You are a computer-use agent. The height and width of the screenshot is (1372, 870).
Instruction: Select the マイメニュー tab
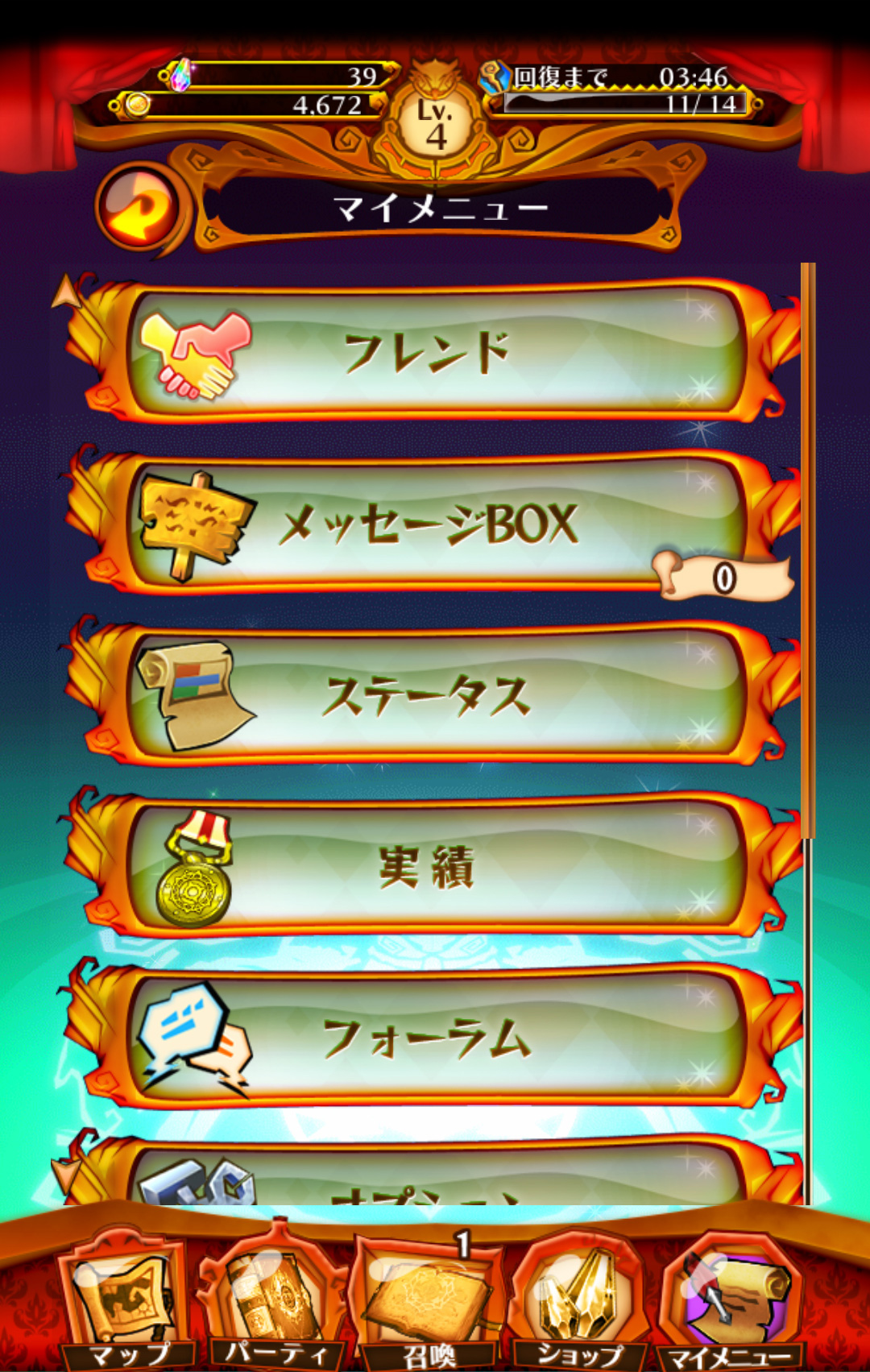(731, 1298)
